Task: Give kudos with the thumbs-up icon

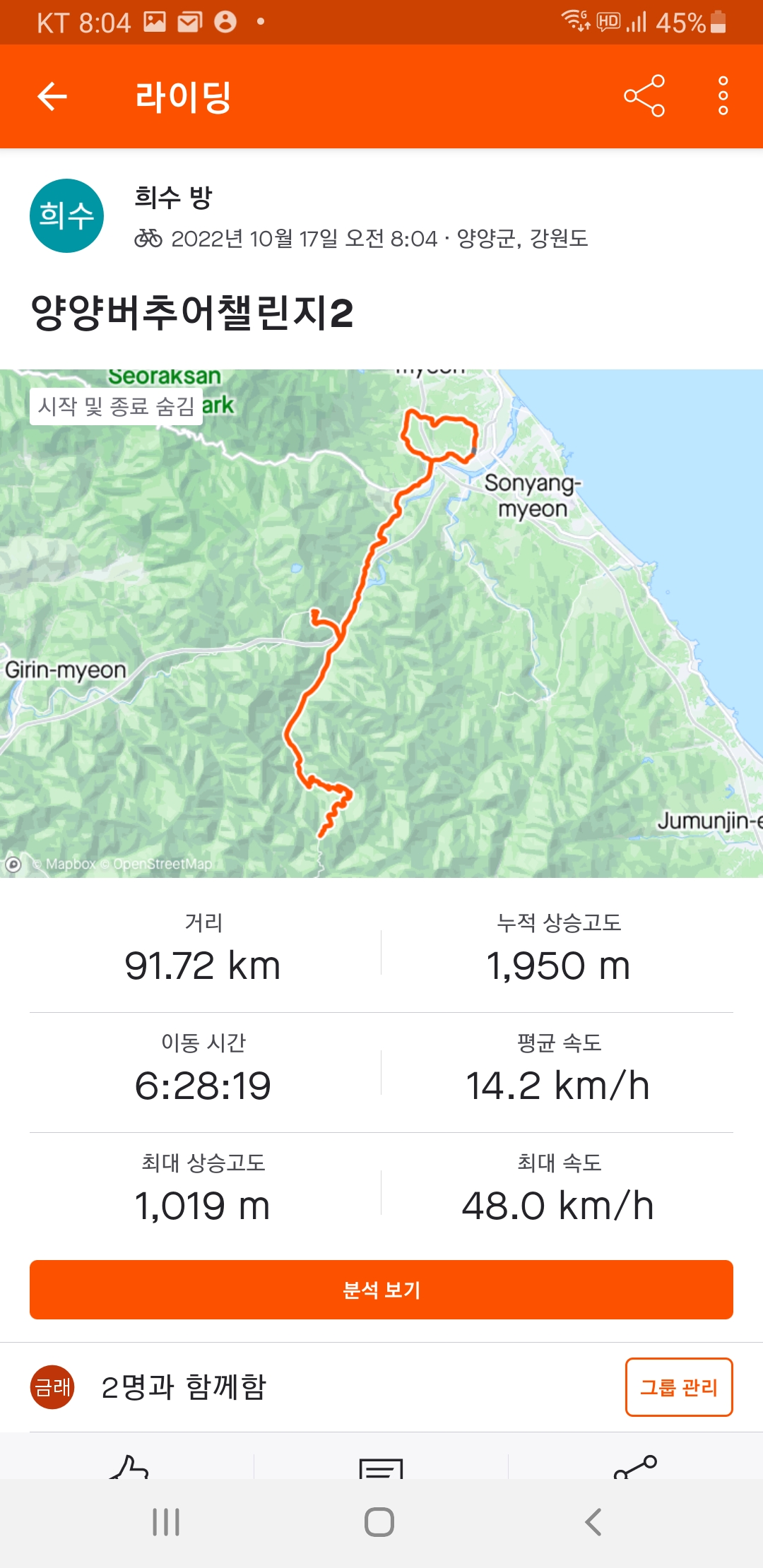Action: click(129, 1468)
